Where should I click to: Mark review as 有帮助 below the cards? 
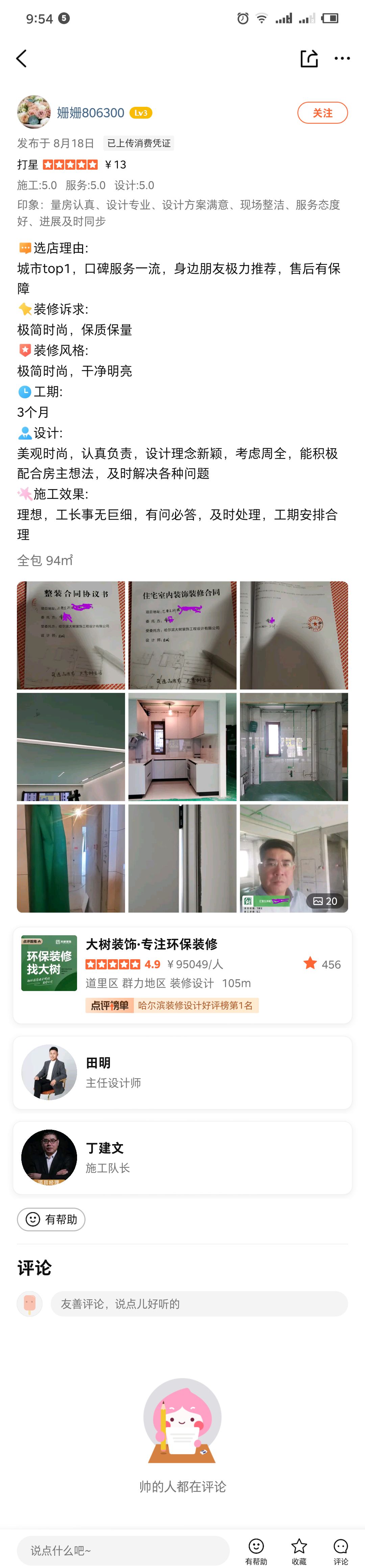[x=51, y=1219]
